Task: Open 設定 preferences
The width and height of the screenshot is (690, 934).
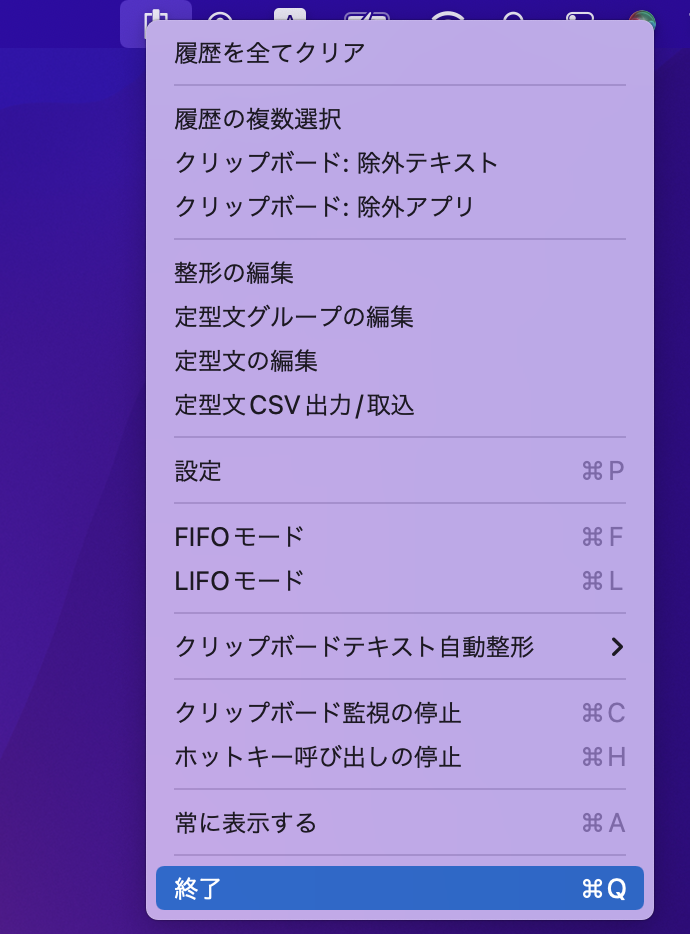Action: [x=400, y=471]
